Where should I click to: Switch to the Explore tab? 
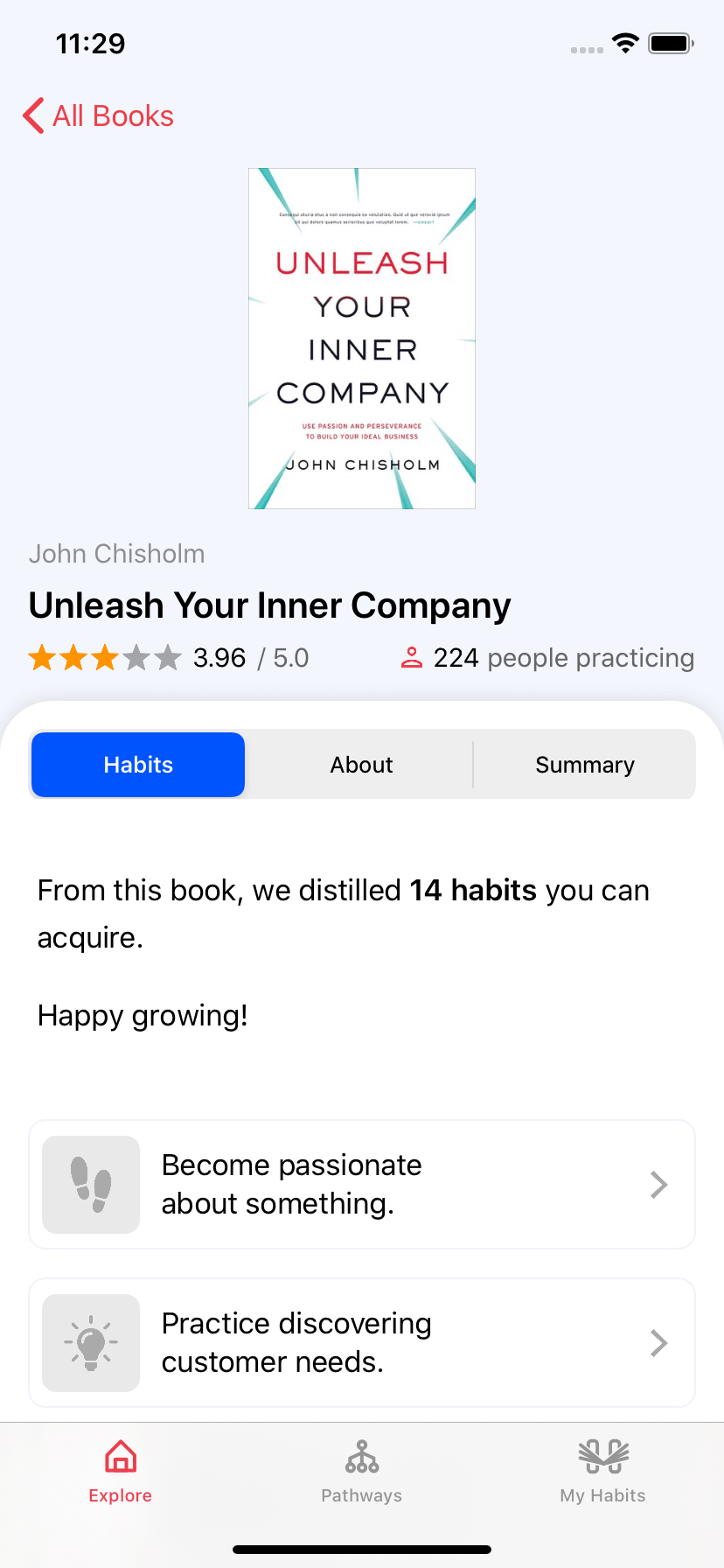(121, 1472)
